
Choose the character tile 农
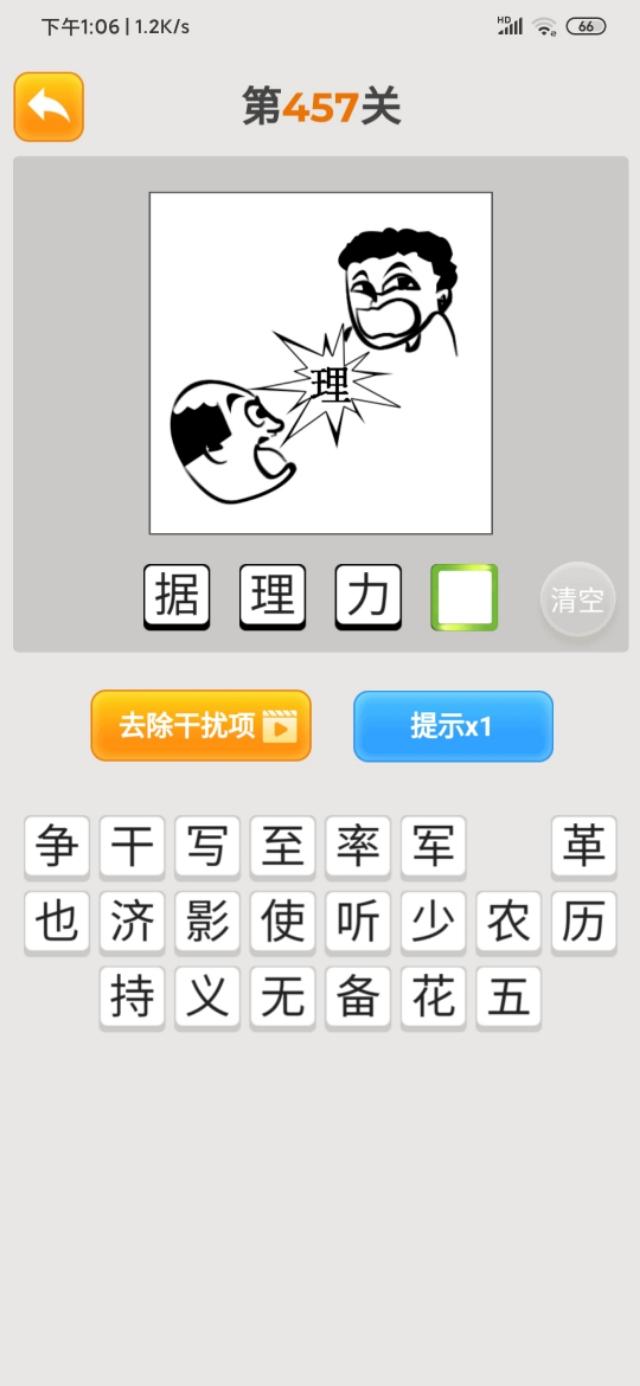508,922
